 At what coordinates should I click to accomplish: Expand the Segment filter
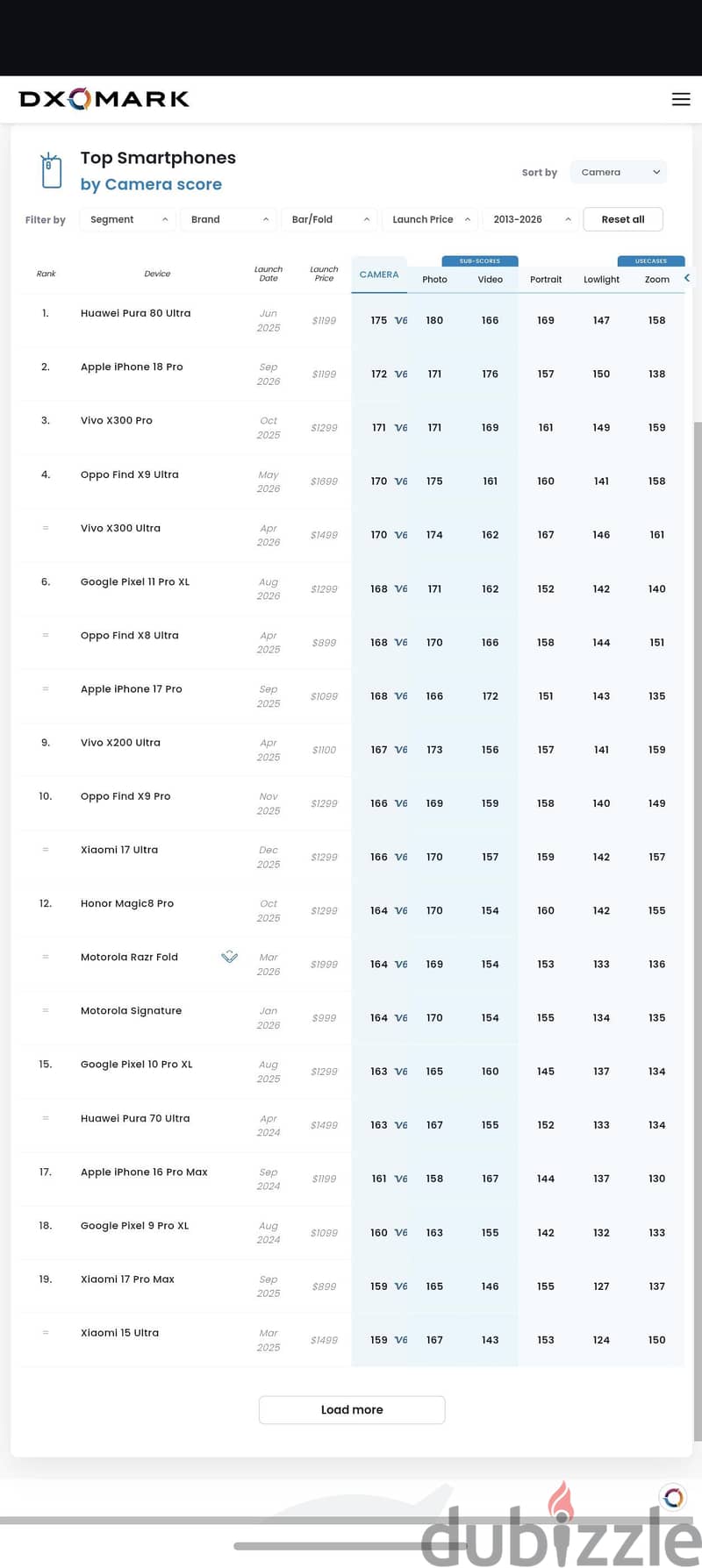tap(128, 219)
